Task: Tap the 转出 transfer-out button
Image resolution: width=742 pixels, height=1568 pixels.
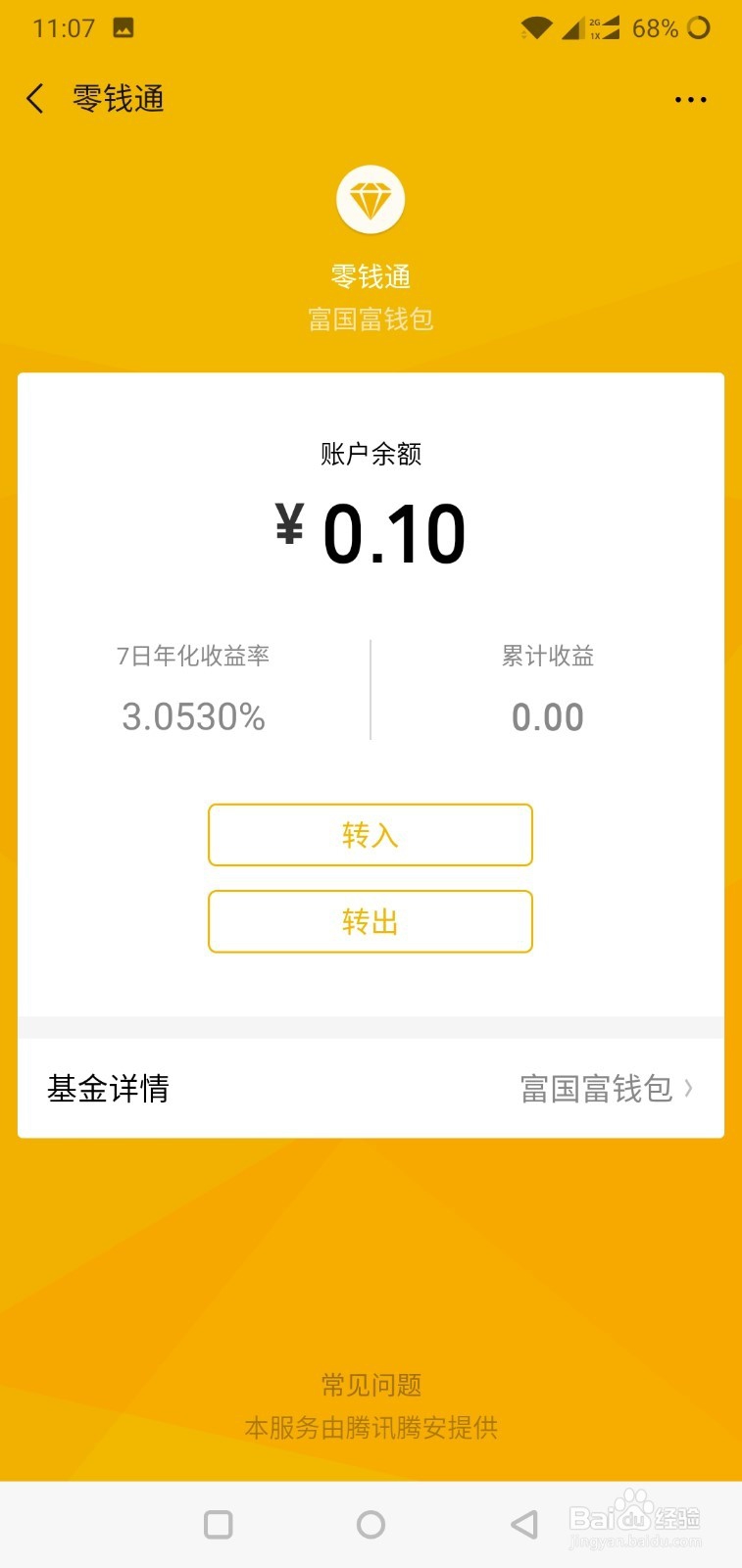Action: [371, 921]
